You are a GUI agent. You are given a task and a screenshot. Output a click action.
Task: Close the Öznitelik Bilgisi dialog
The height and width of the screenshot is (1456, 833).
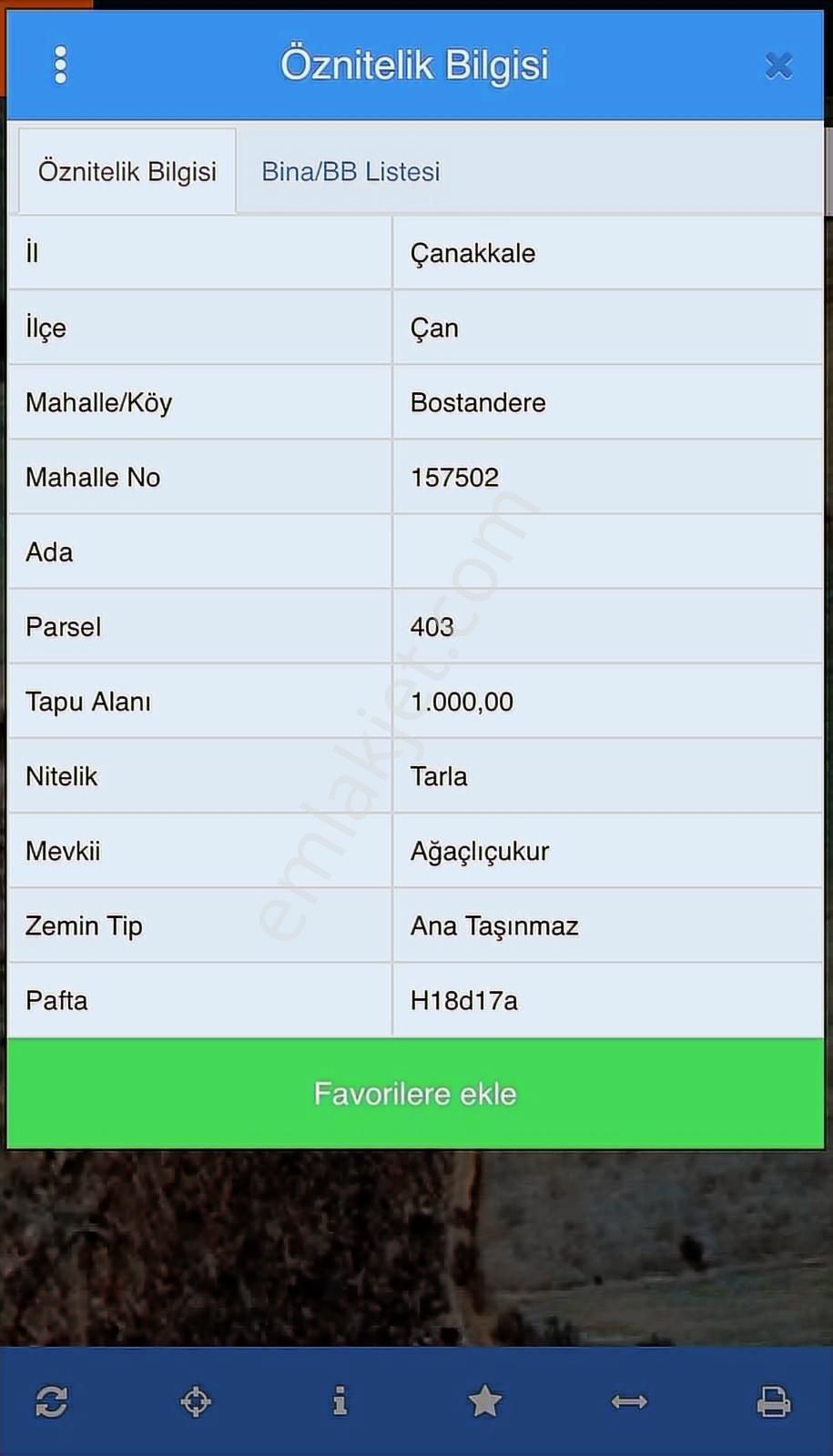778,66
